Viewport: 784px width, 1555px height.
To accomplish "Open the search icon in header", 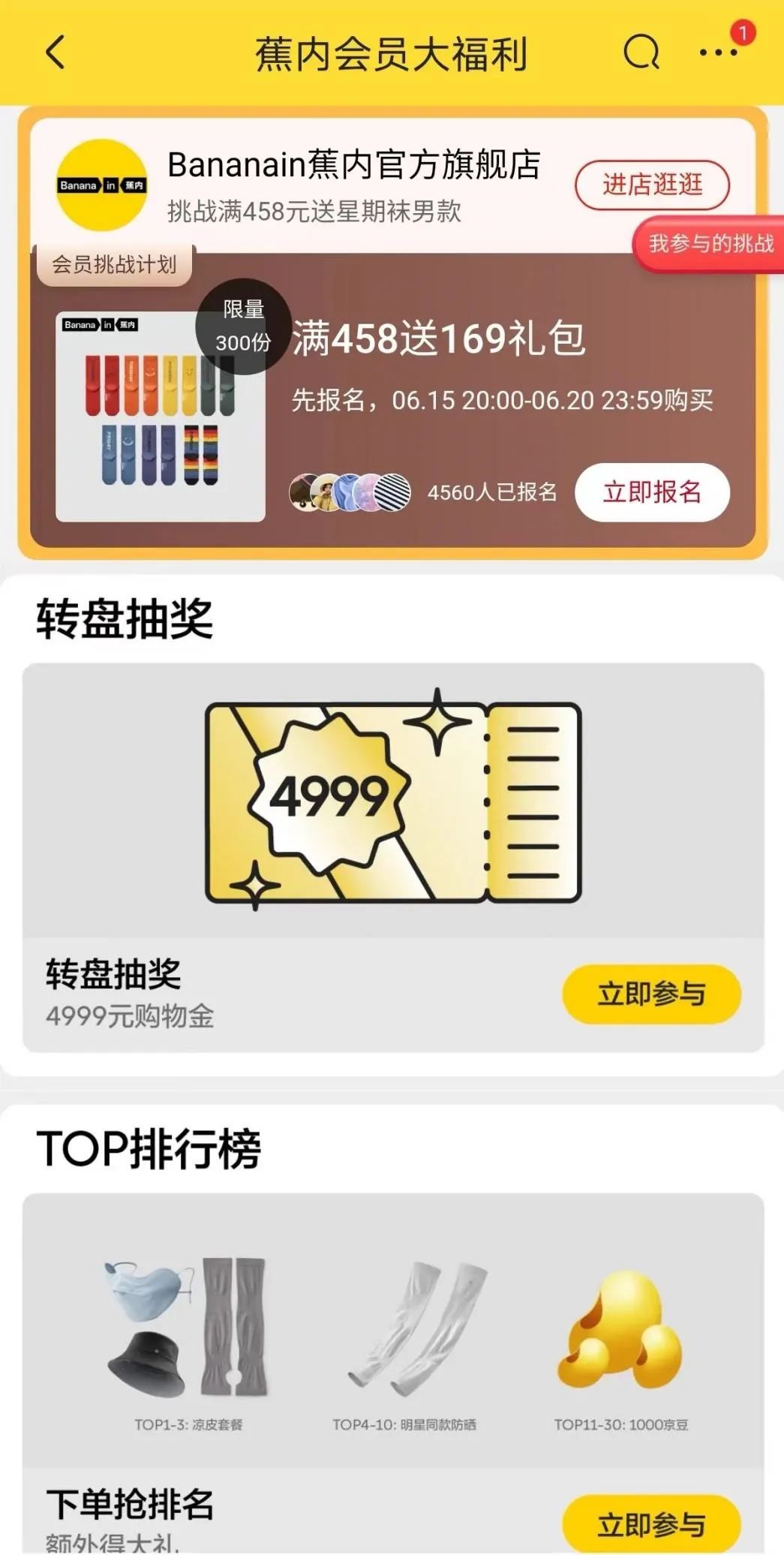I will [x=641, y=53].
